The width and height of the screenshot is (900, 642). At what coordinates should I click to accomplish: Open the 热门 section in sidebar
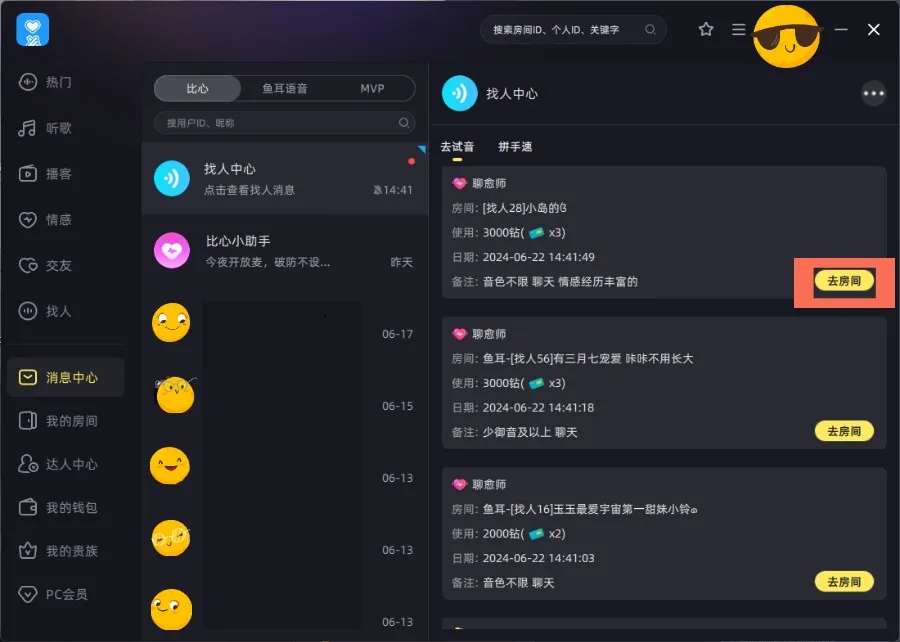pyautogui.click(x=58, y=82)
